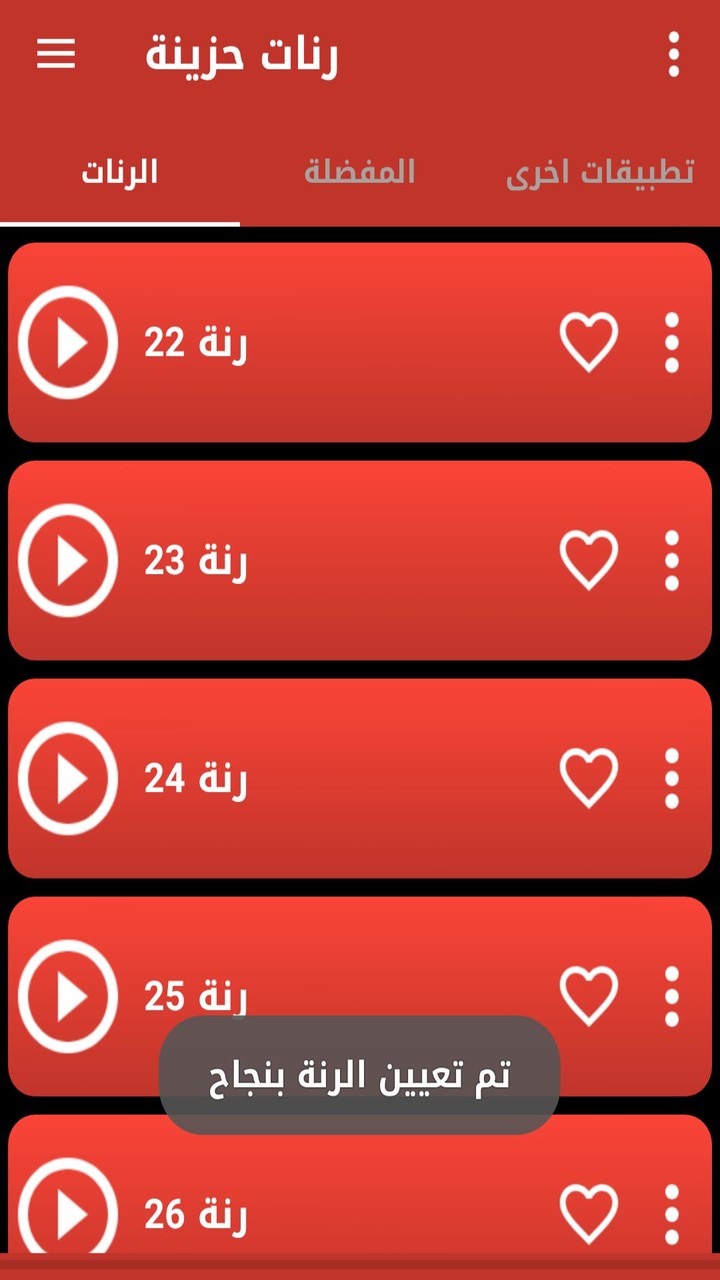Open the three-dot menu for رنة 24
This screenshot has width=720, height=1280.
[x=672, y=778]
